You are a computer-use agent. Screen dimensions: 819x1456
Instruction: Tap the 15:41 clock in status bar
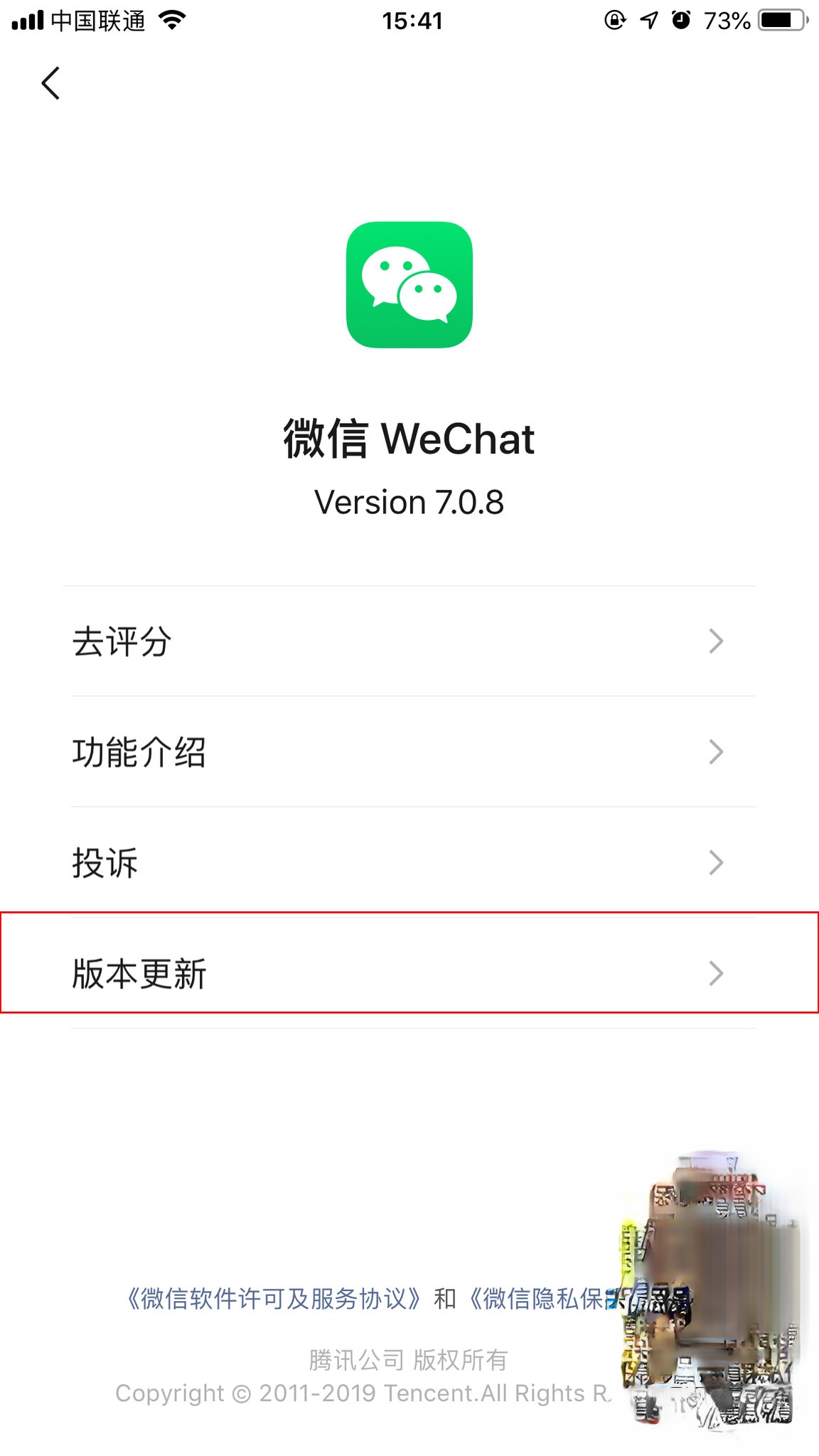(x=409, y=20)
